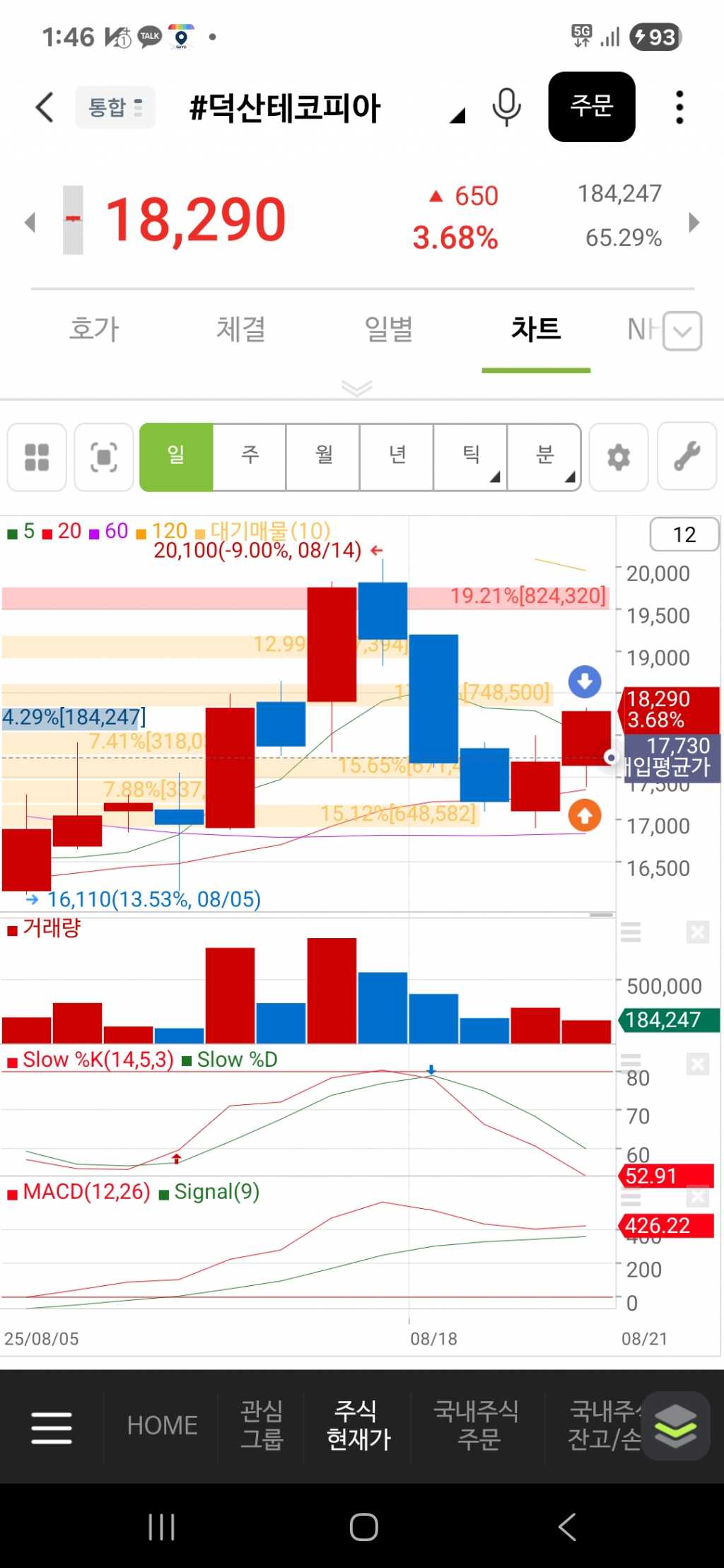Open the 통합 market selector

115,107
